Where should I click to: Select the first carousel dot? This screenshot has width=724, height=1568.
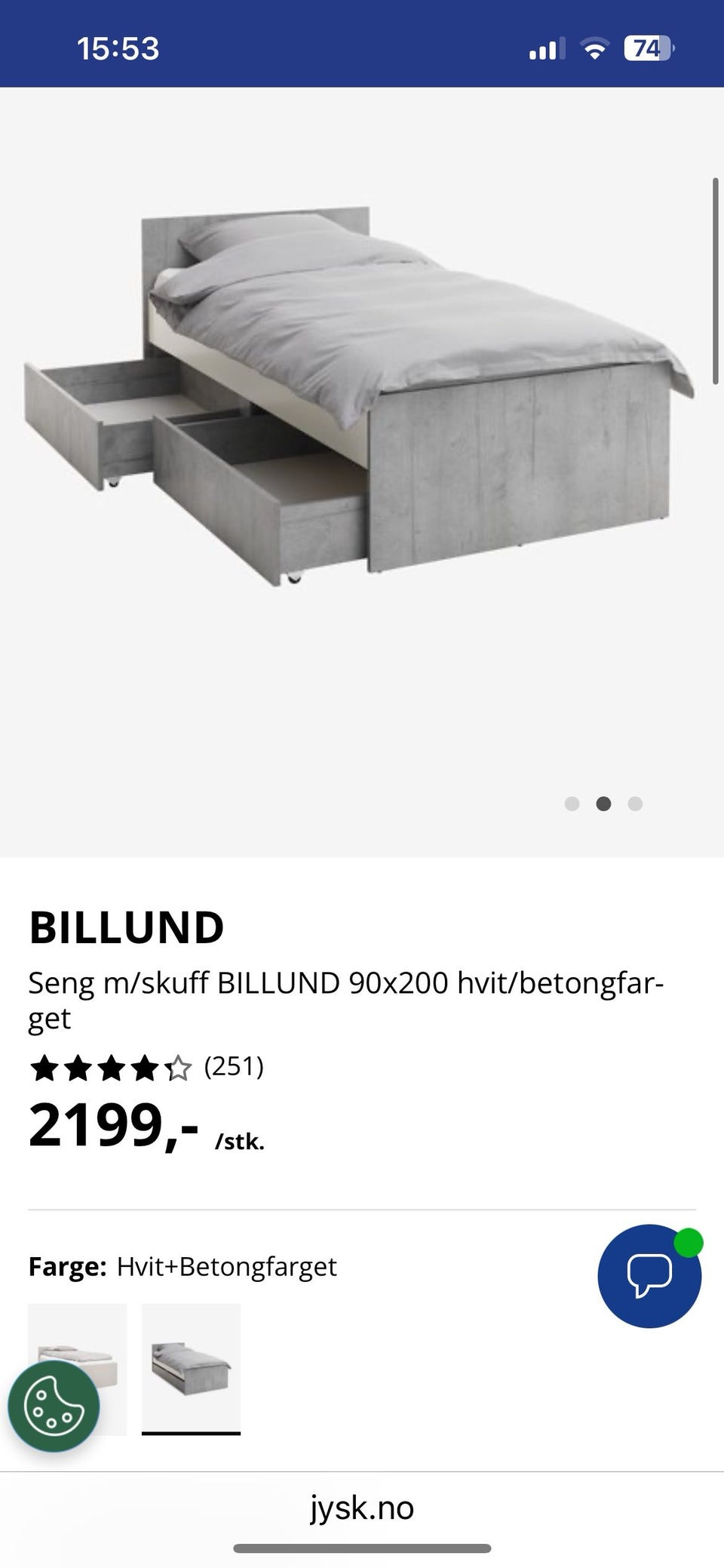573,804
